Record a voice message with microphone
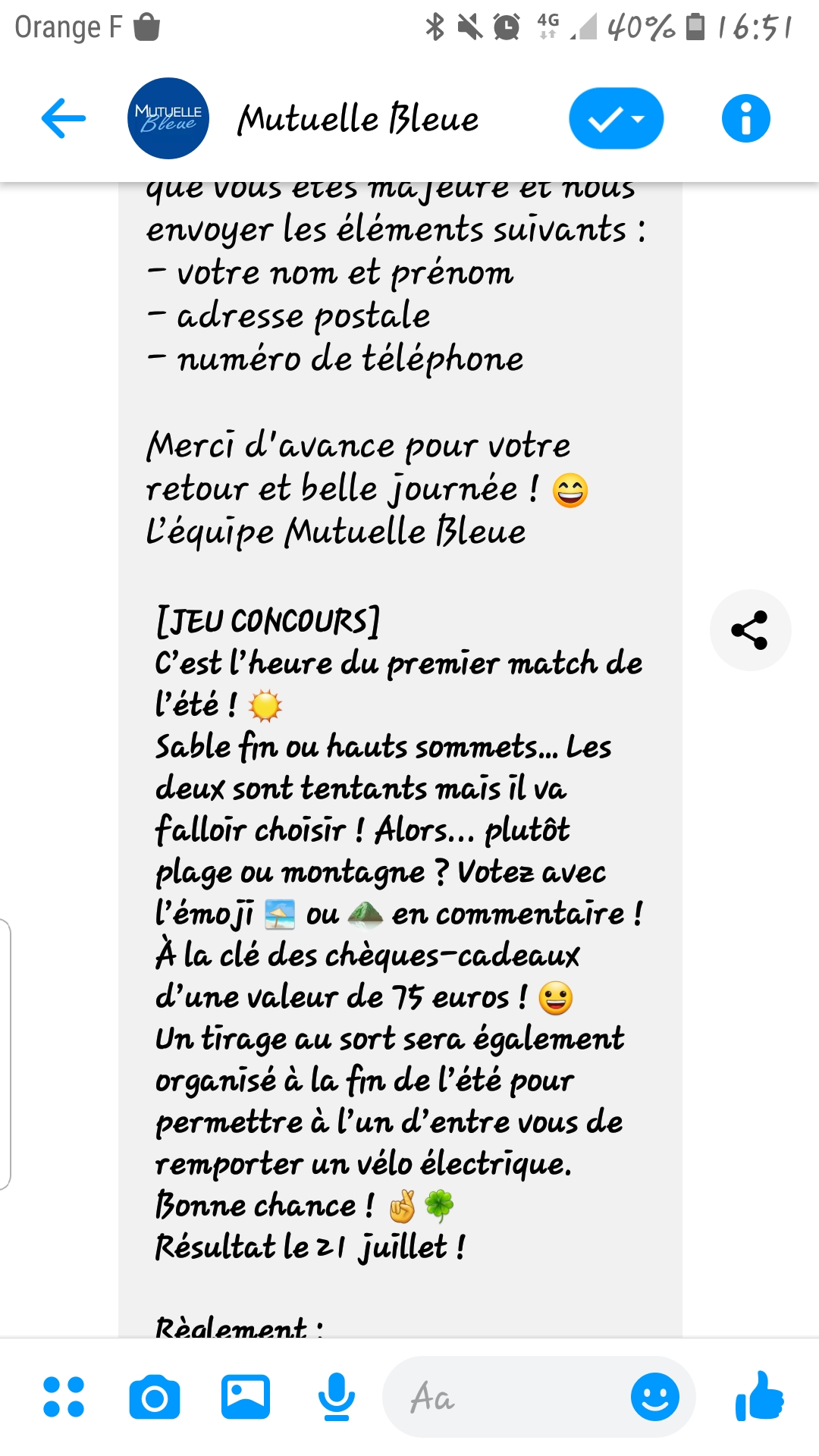Viewport: 819px width, 1456px height. pyautogui.click(x=336, y=1397)
